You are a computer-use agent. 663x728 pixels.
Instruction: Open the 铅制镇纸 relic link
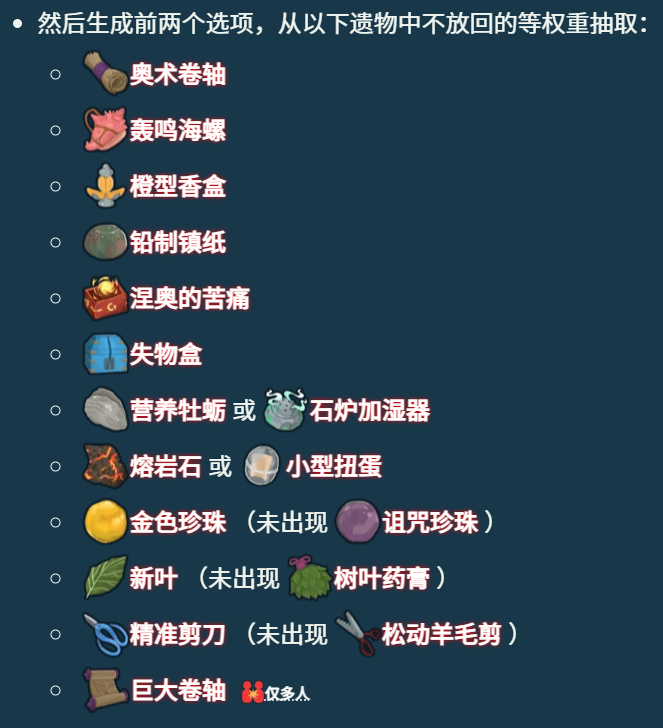178,242
